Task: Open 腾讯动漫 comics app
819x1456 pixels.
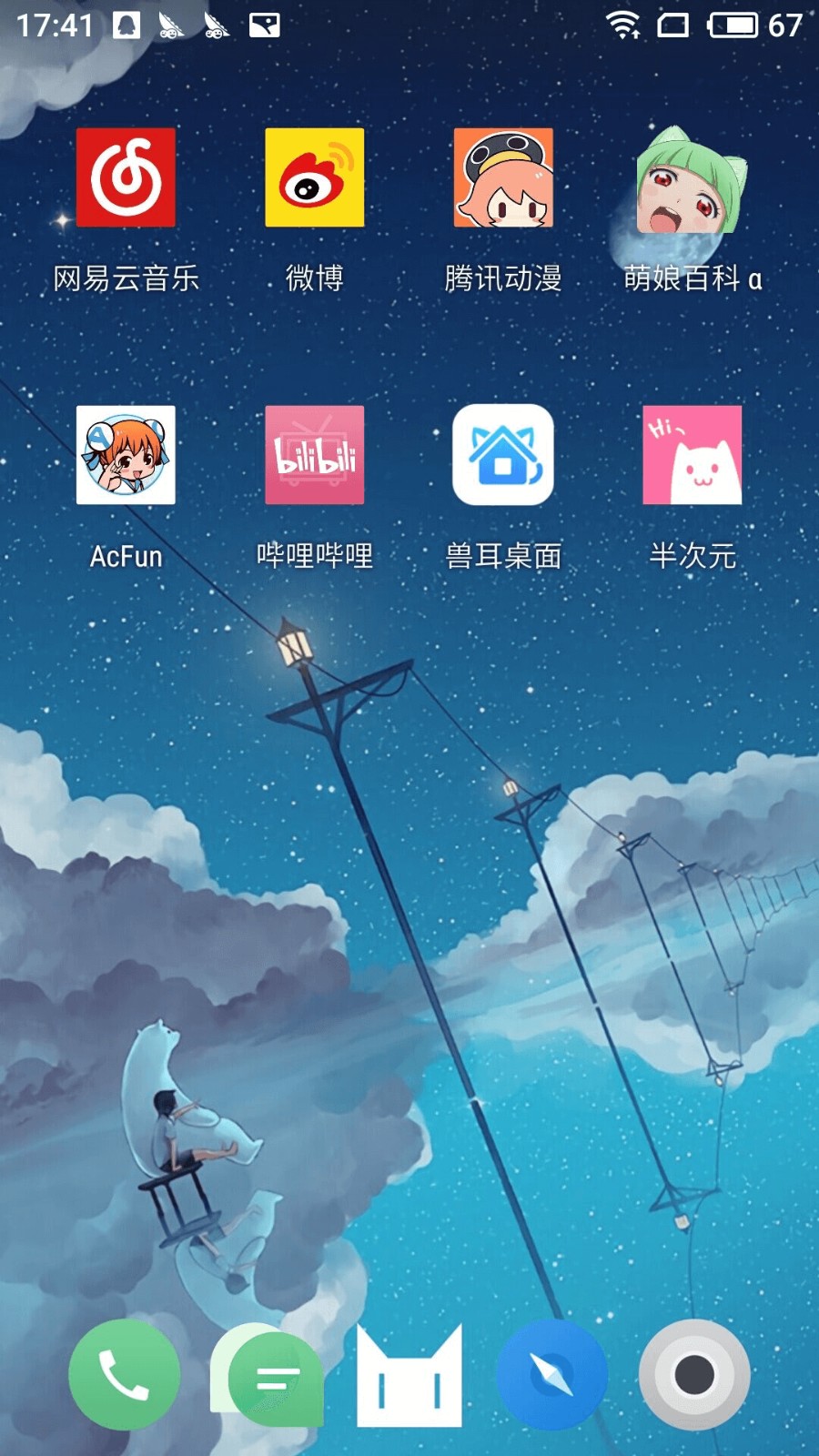Action: point(503,177)
